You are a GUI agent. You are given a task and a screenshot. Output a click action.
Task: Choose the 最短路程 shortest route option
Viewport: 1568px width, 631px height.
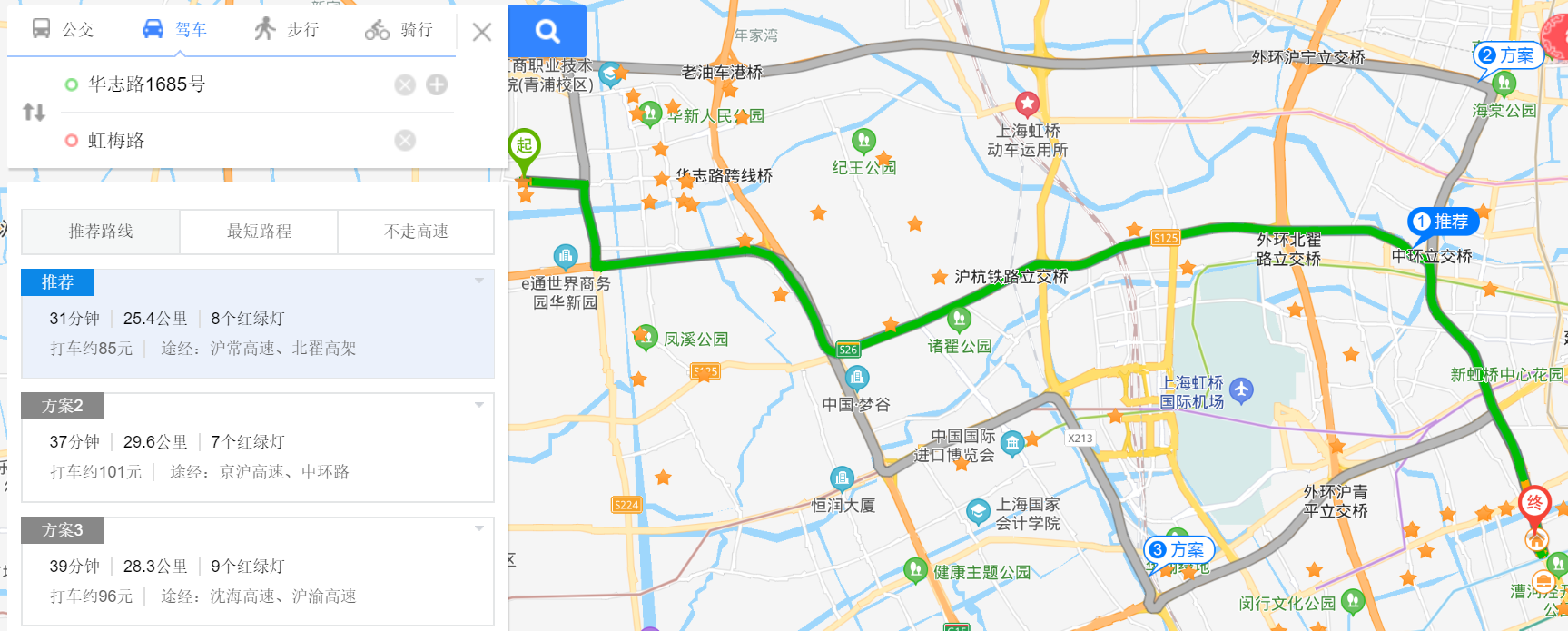(259, 232)
